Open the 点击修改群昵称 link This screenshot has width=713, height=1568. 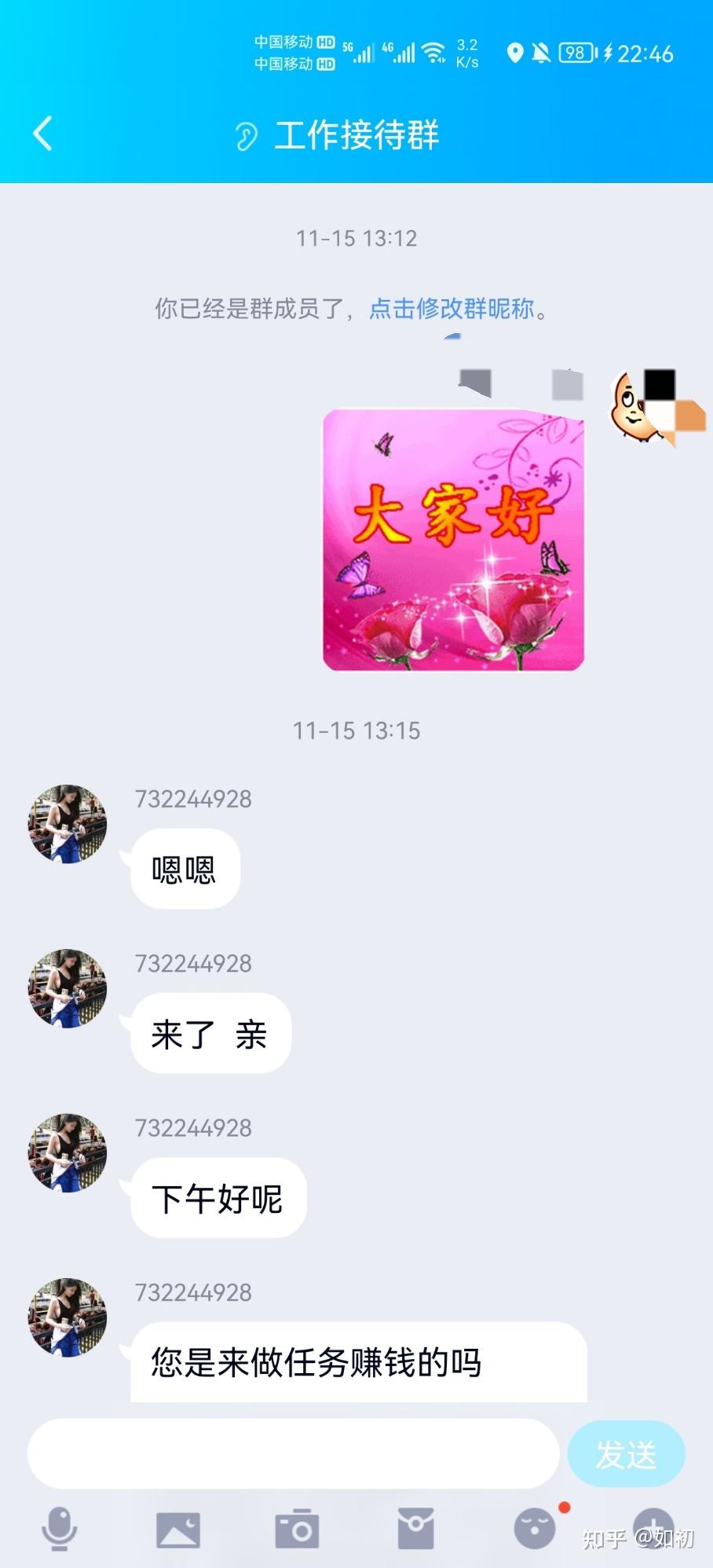452,309
